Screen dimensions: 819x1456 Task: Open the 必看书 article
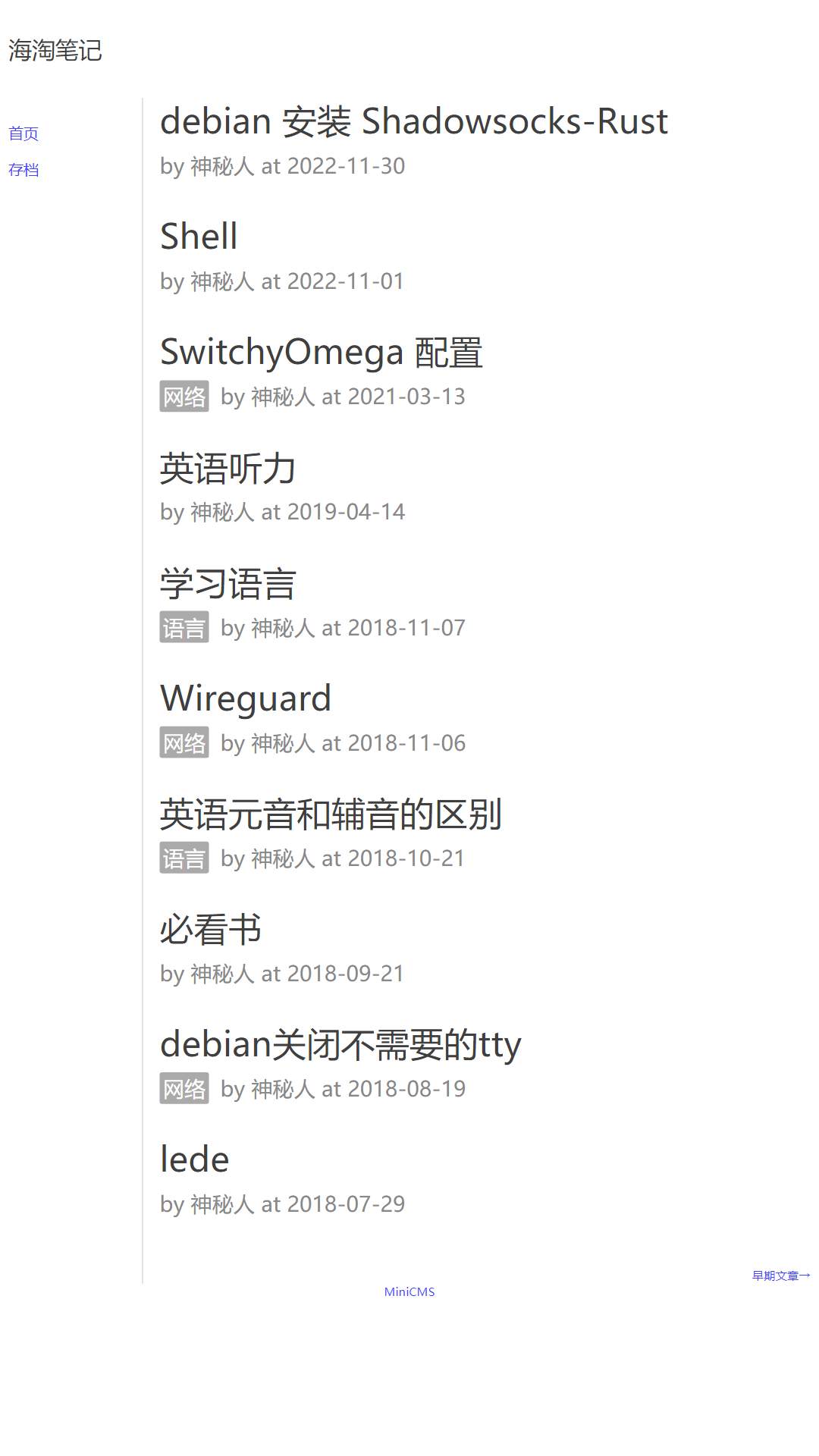pos(211,929)
